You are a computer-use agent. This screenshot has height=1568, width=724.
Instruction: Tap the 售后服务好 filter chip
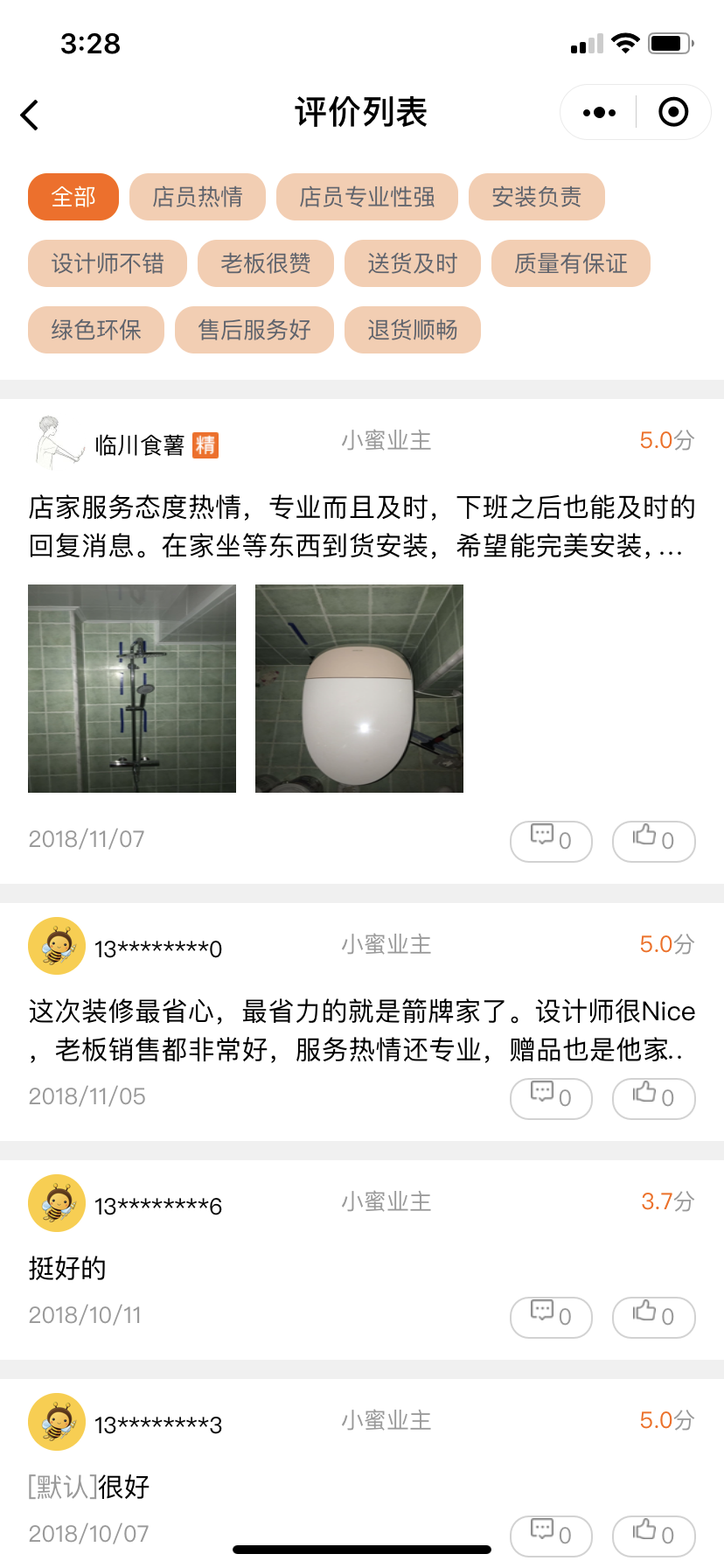(254, 330)
